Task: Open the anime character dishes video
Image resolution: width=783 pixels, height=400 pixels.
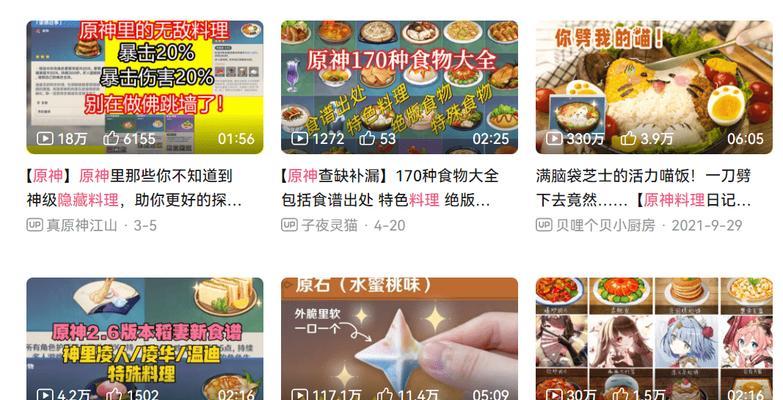Action: 654,338
